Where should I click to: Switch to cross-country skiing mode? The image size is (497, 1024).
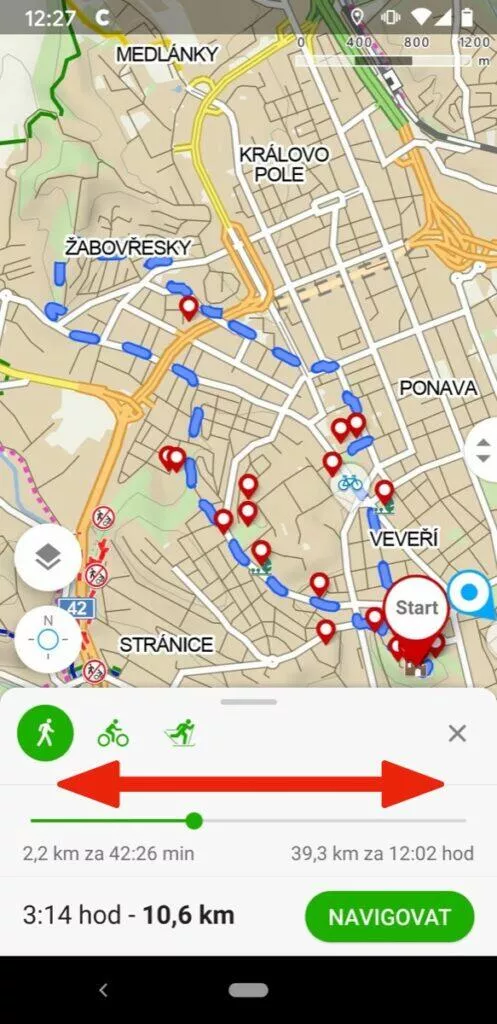[180, 733]
